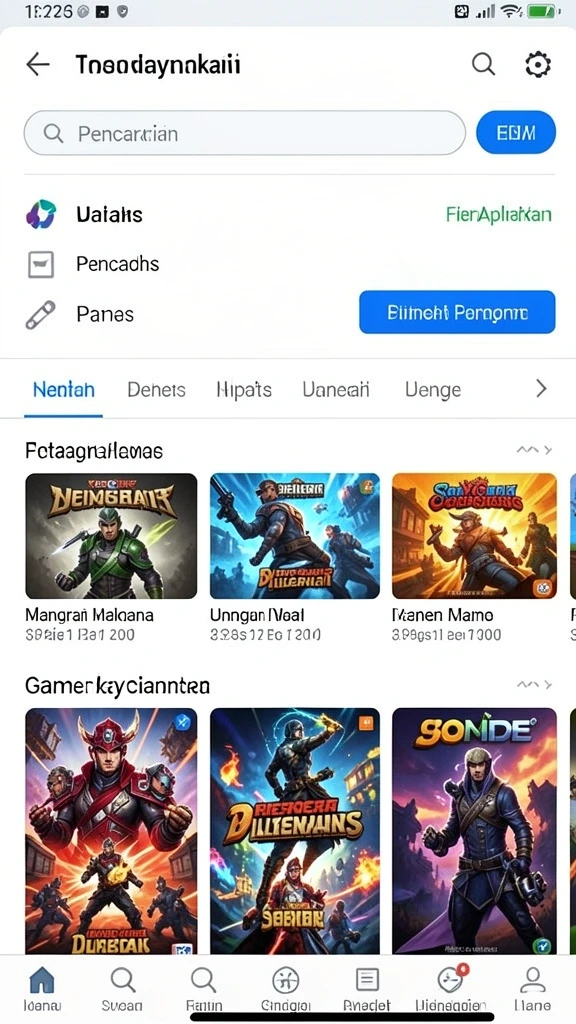Switch to the Denets tab
This screenshot has height=1024, width=576.
[157, 390]
